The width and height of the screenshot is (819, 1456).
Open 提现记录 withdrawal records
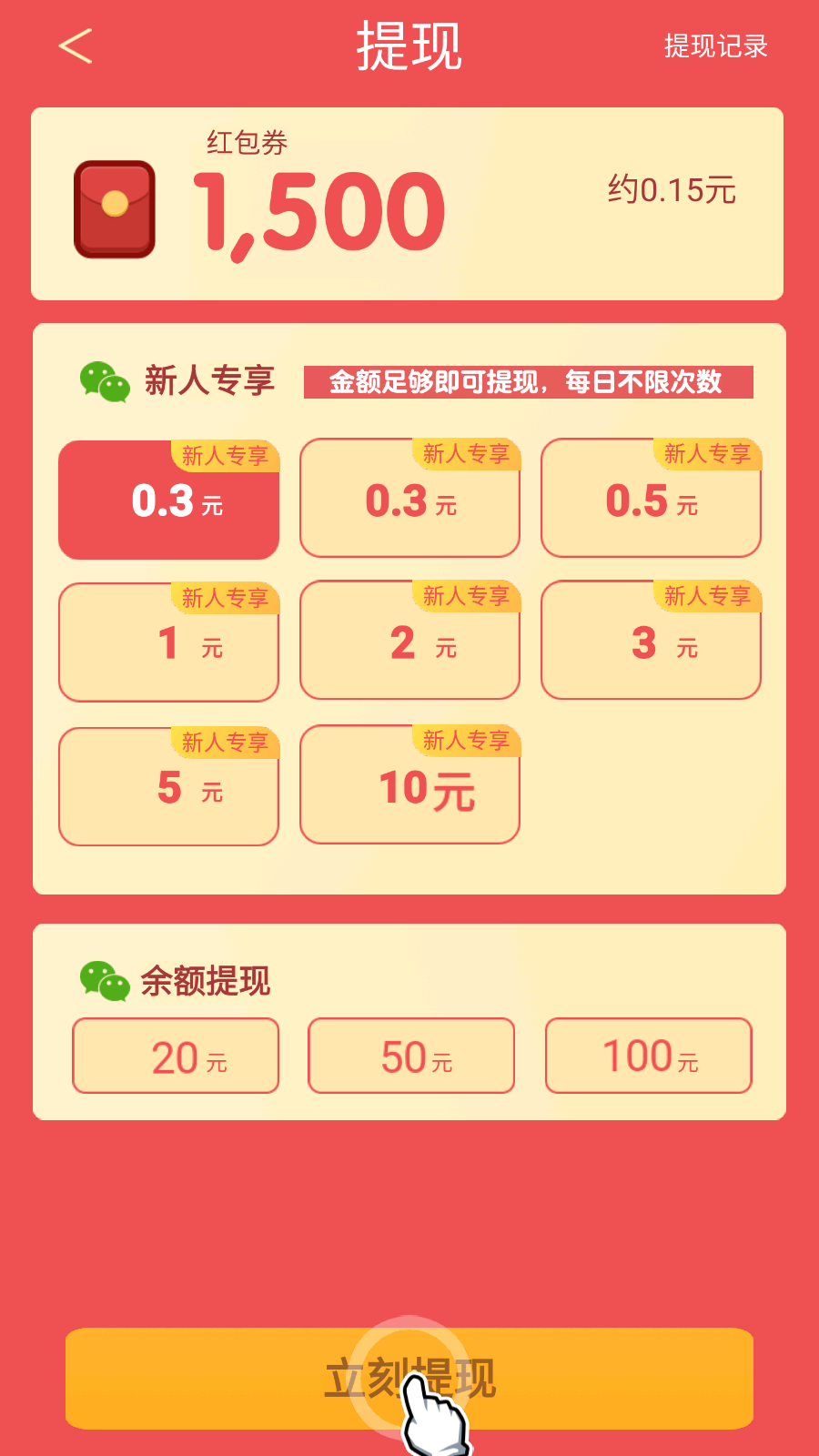tap(716, 45)
